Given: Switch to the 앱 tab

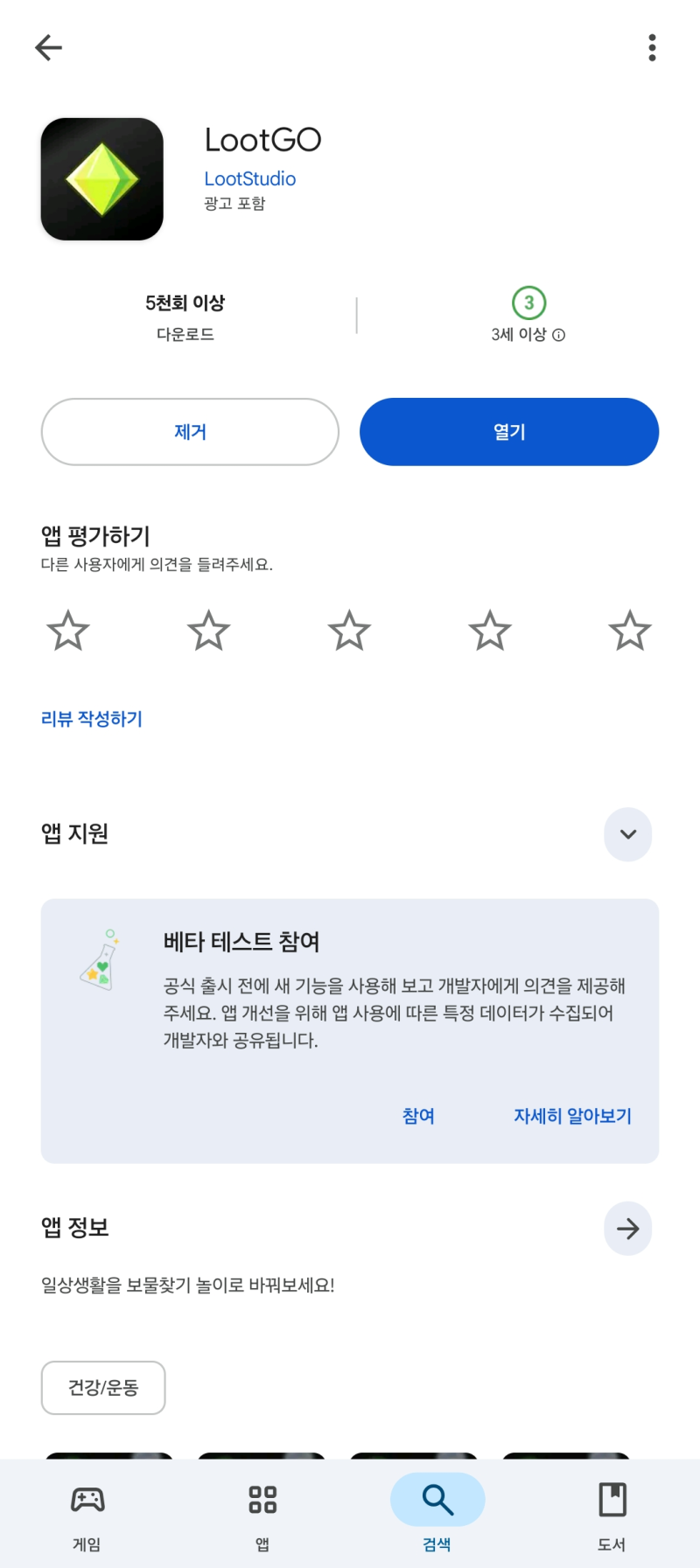Looking at the screenshot, I should 262,1512.
